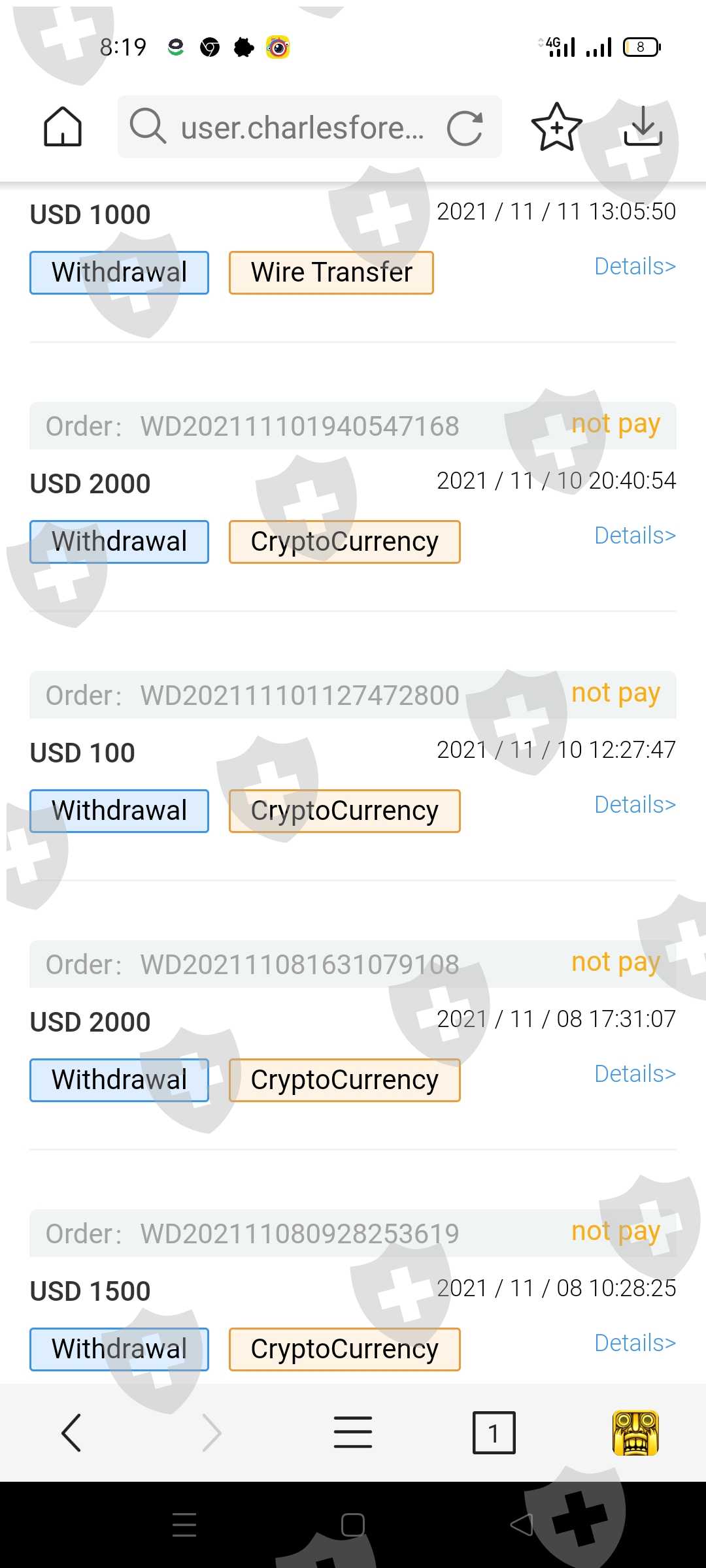View Details of order WD202111101940547168
This screenshot has width=706, height=1568.
634,536
